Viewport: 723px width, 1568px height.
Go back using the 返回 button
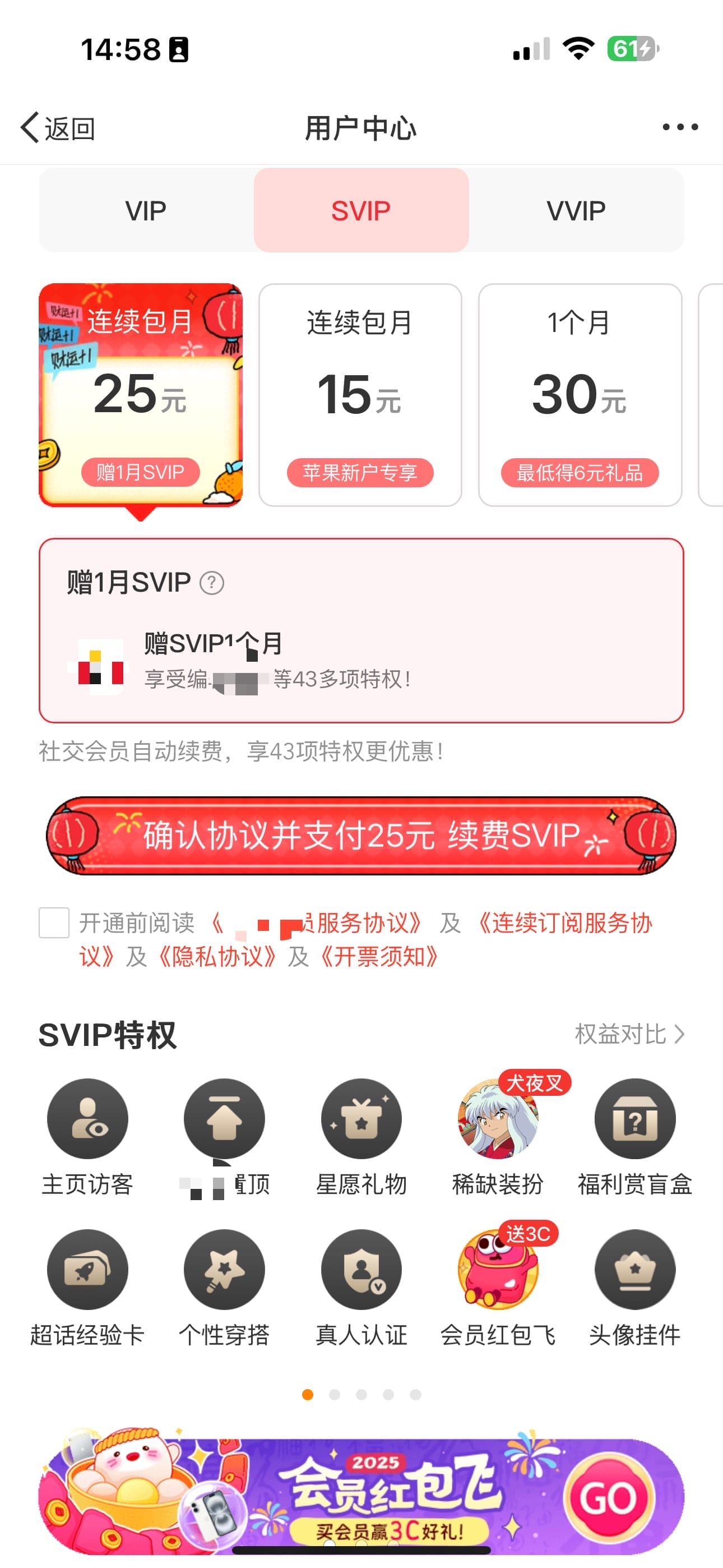pyautogui.click(x=58, y=128)
